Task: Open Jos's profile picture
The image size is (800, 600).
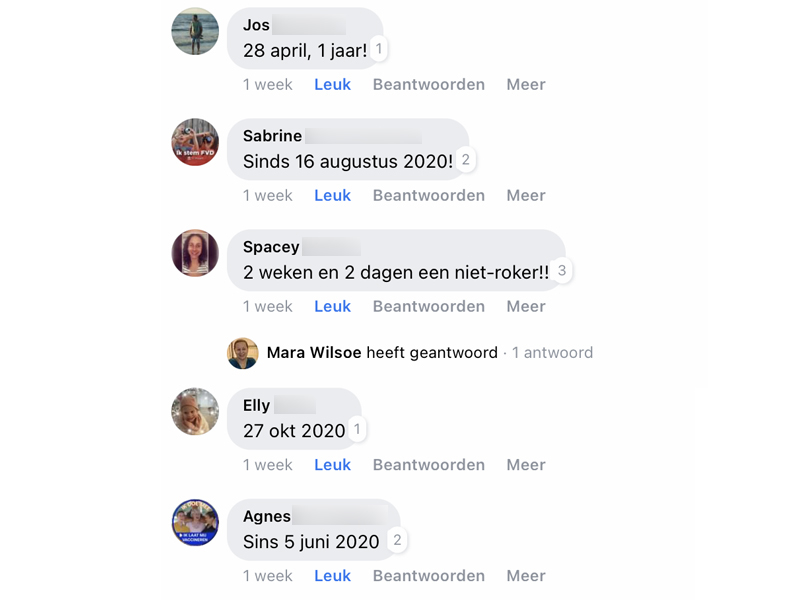Action: click(x=195, y=31)
